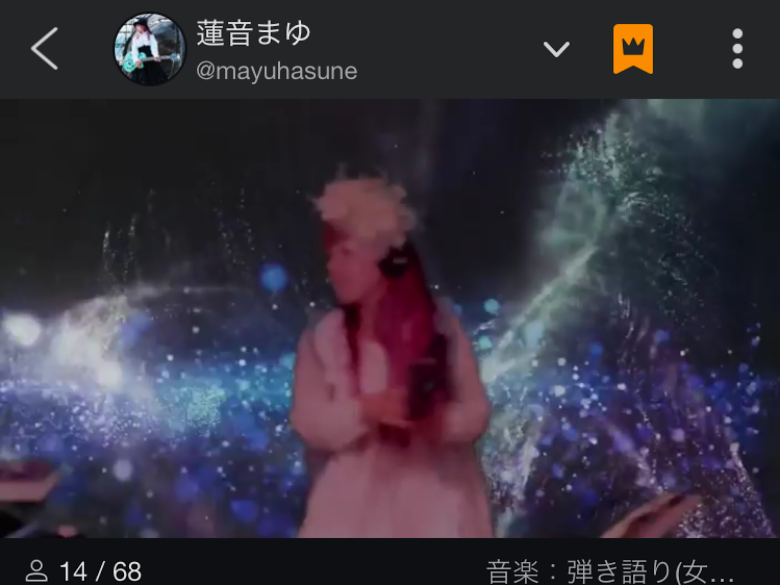Open the three-dot overflow menu

(x=737, y=49)
